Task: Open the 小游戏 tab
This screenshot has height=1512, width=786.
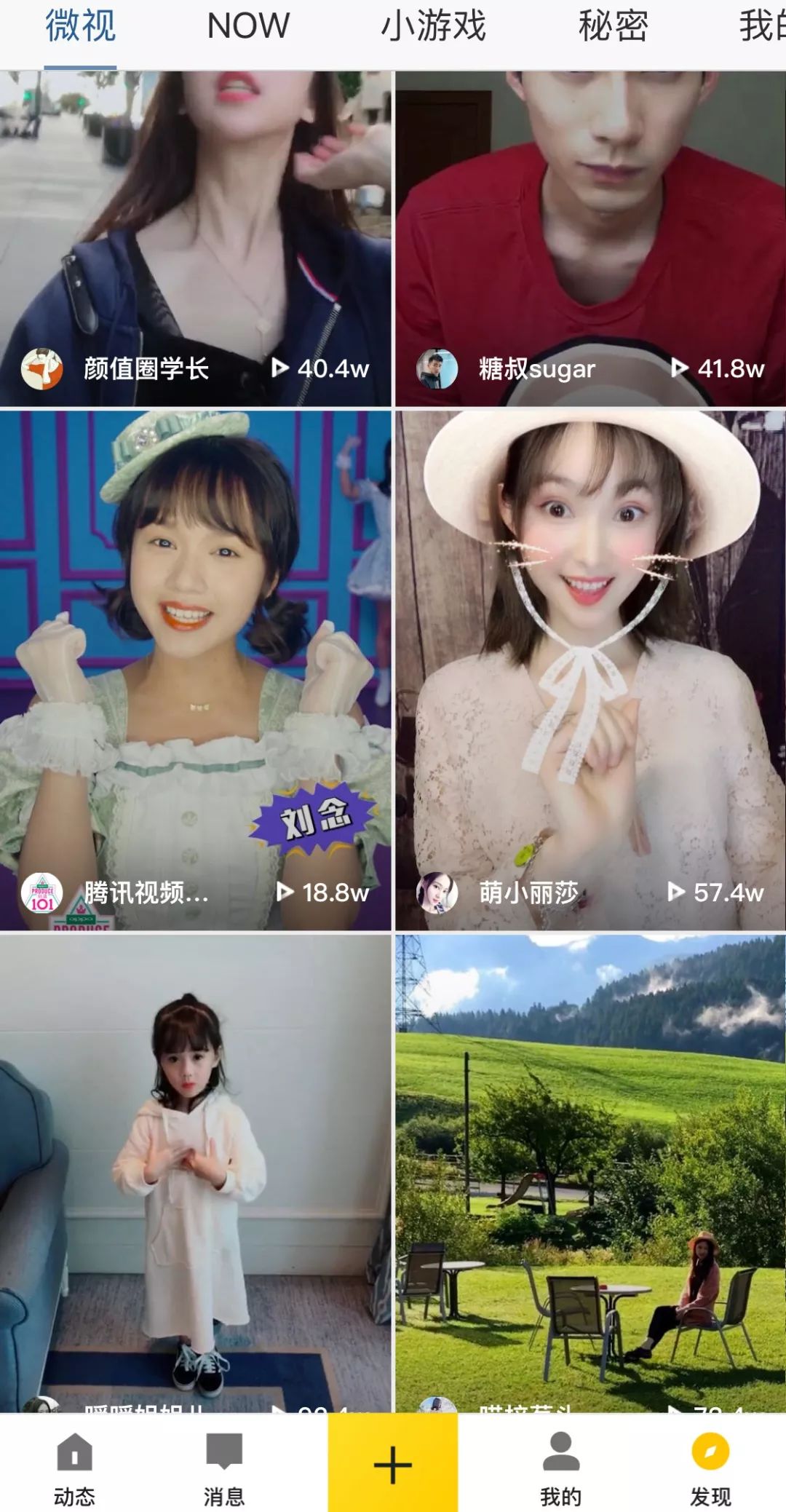Action: pyautogui.click(x=434, y=28)
